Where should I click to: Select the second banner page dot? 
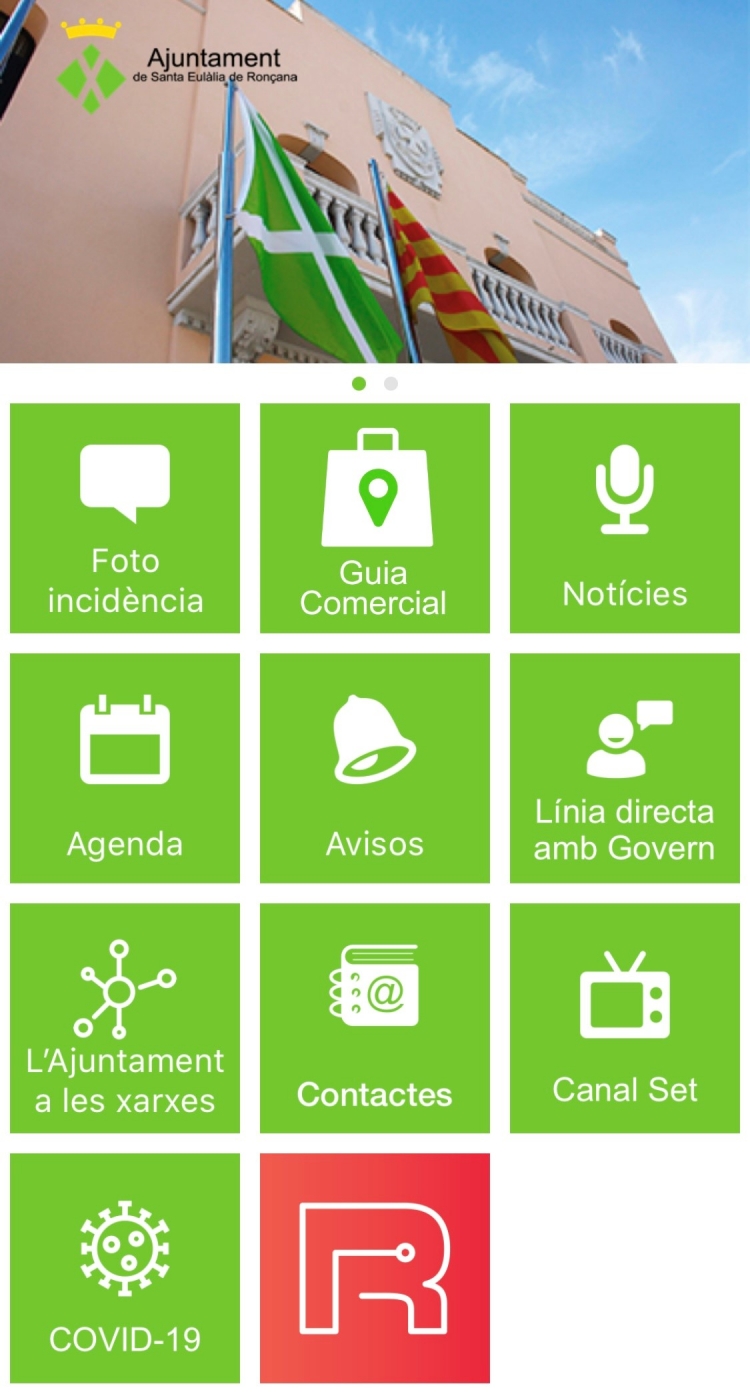click(x=391, y=383)
